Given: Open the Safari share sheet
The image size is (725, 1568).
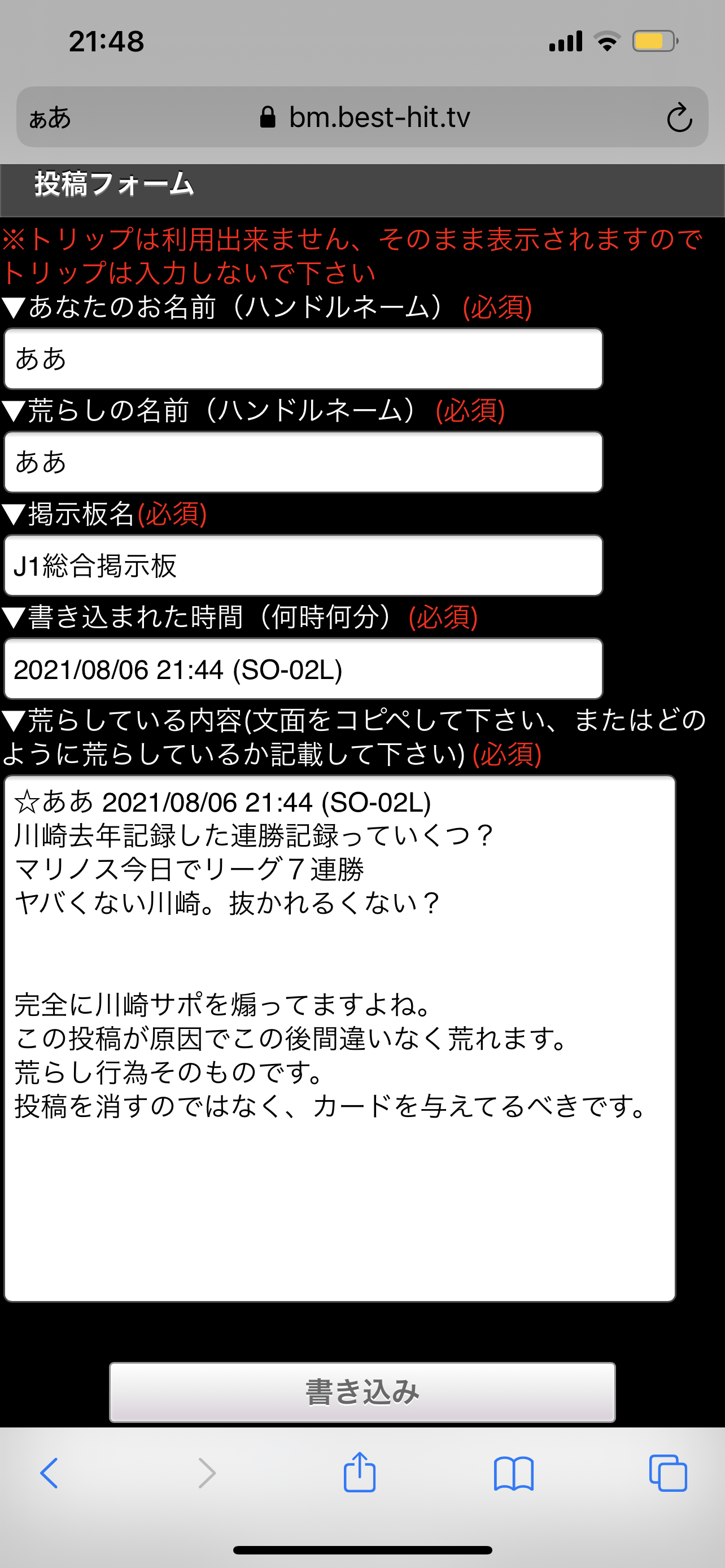Looking at the screenshot, I should pos(360,1472).
